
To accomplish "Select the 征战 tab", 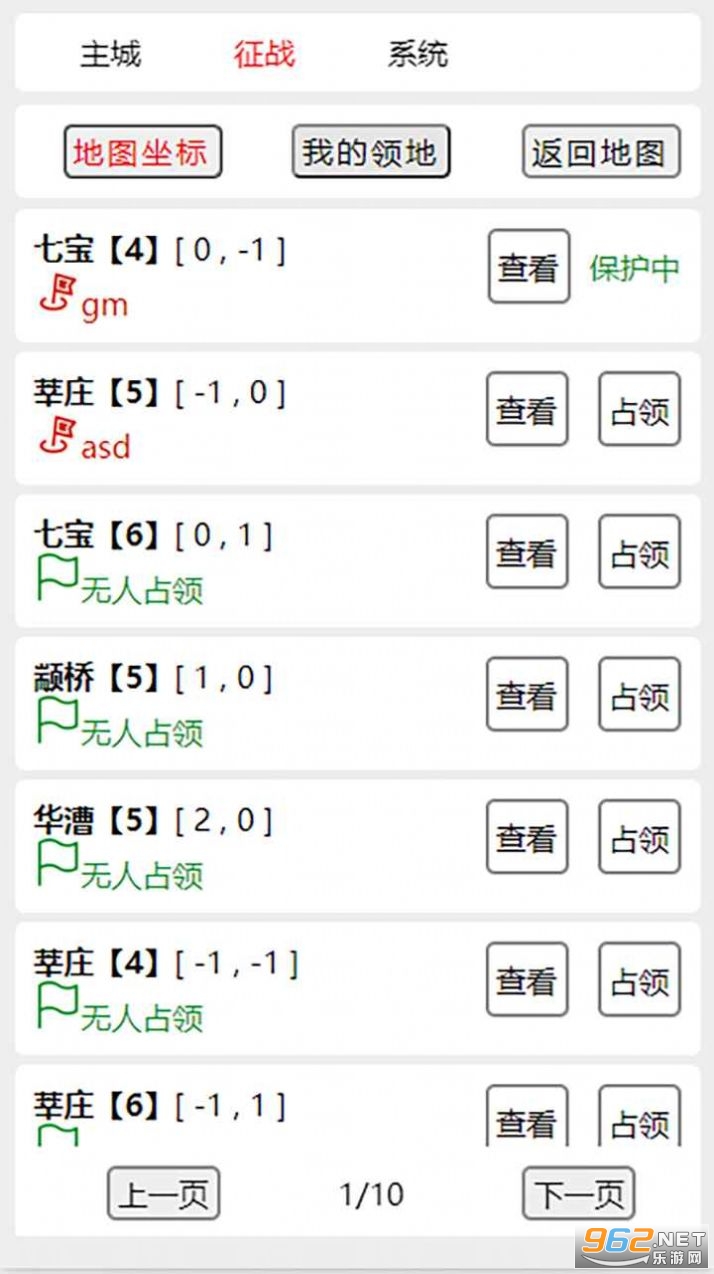I will (264, 53).
